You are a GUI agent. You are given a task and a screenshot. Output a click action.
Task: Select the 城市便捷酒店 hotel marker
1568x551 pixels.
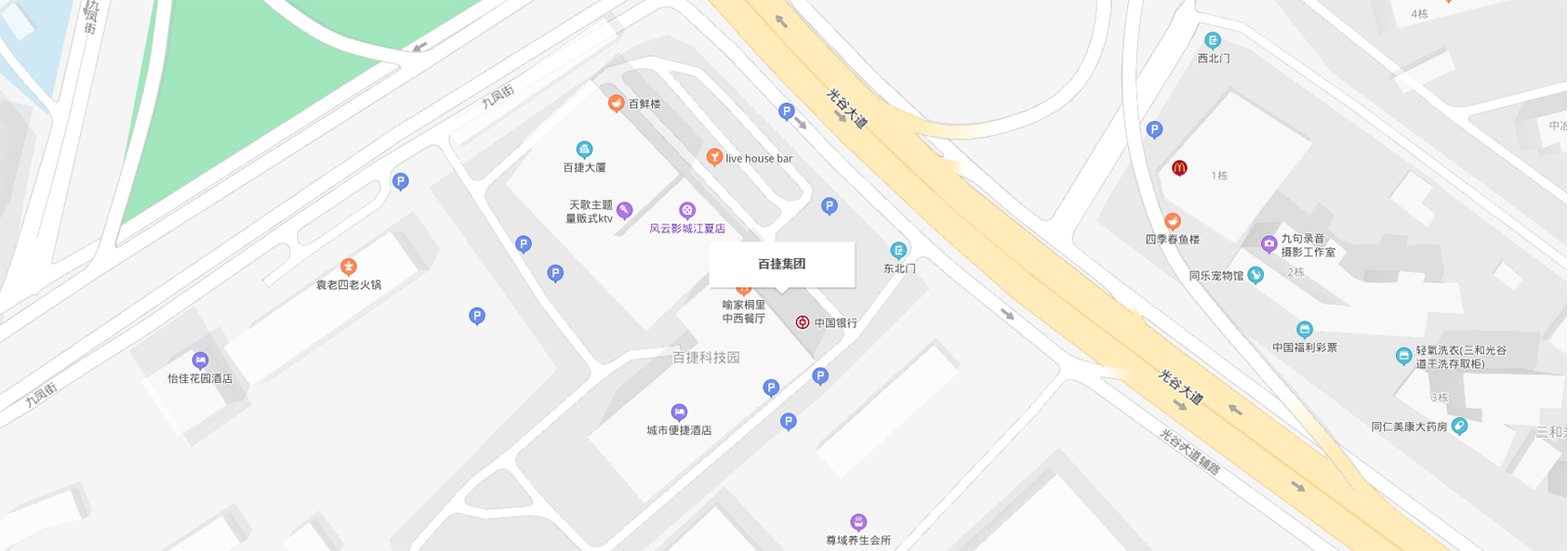679,413
